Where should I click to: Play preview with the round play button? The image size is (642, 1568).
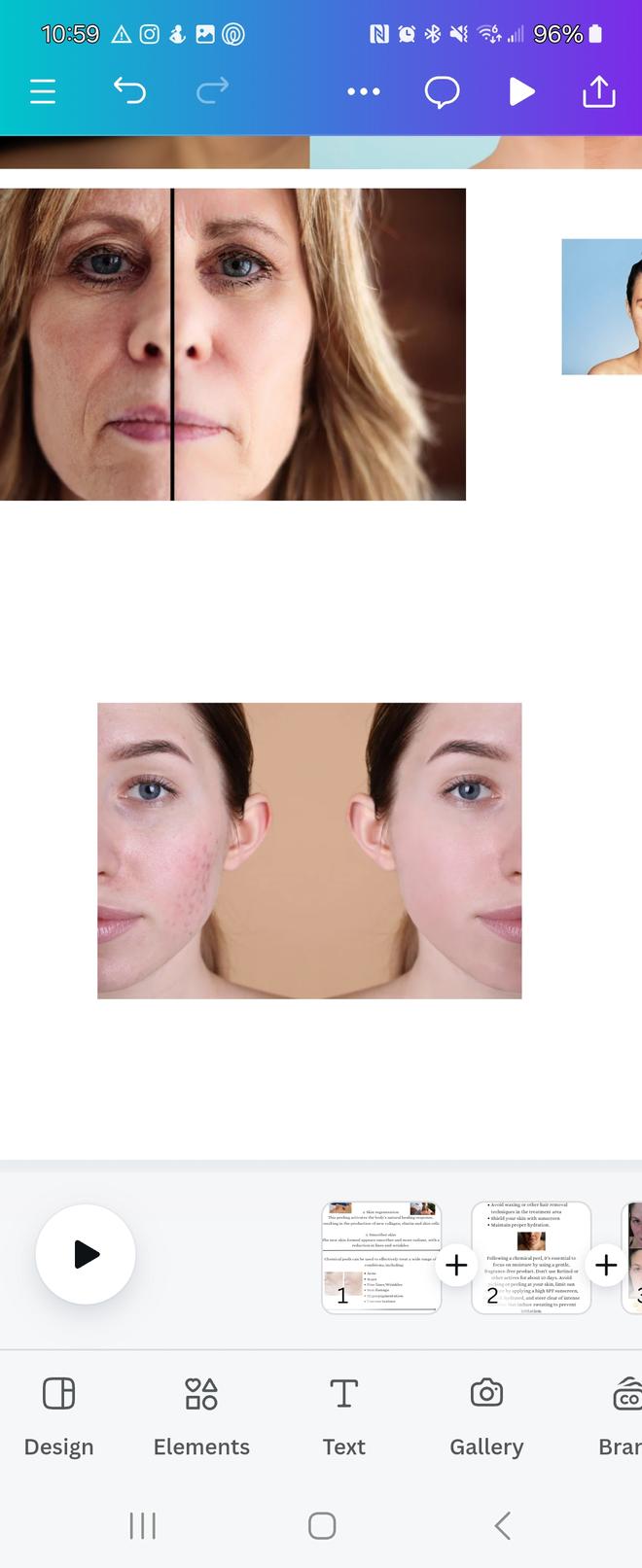click(86, 1254)
